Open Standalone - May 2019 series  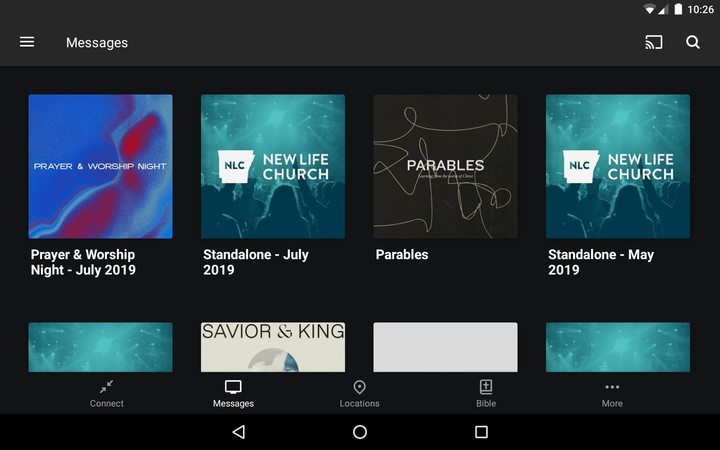tap(617, 166)
